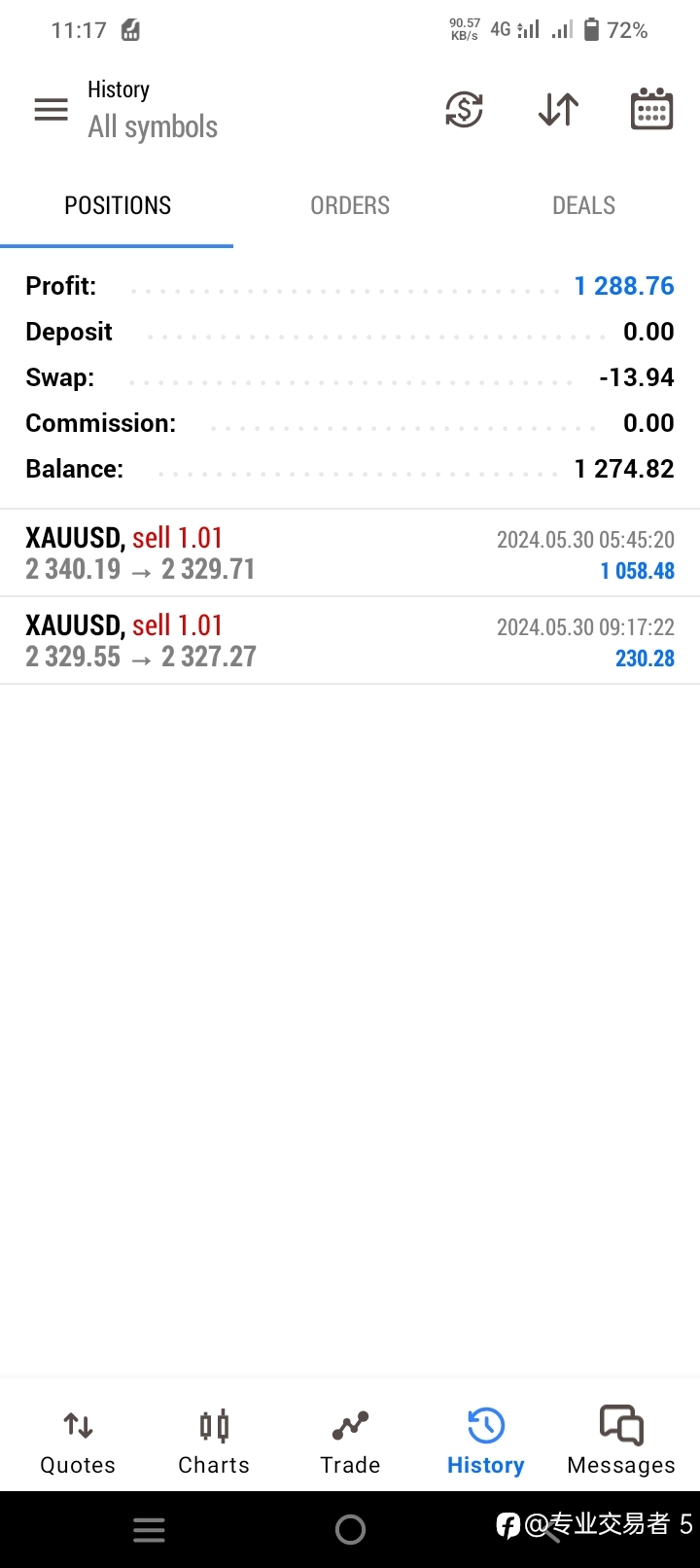Switch to the Orders tab
This screenshot has width=700, height=1568.
(x=350, y=205)
